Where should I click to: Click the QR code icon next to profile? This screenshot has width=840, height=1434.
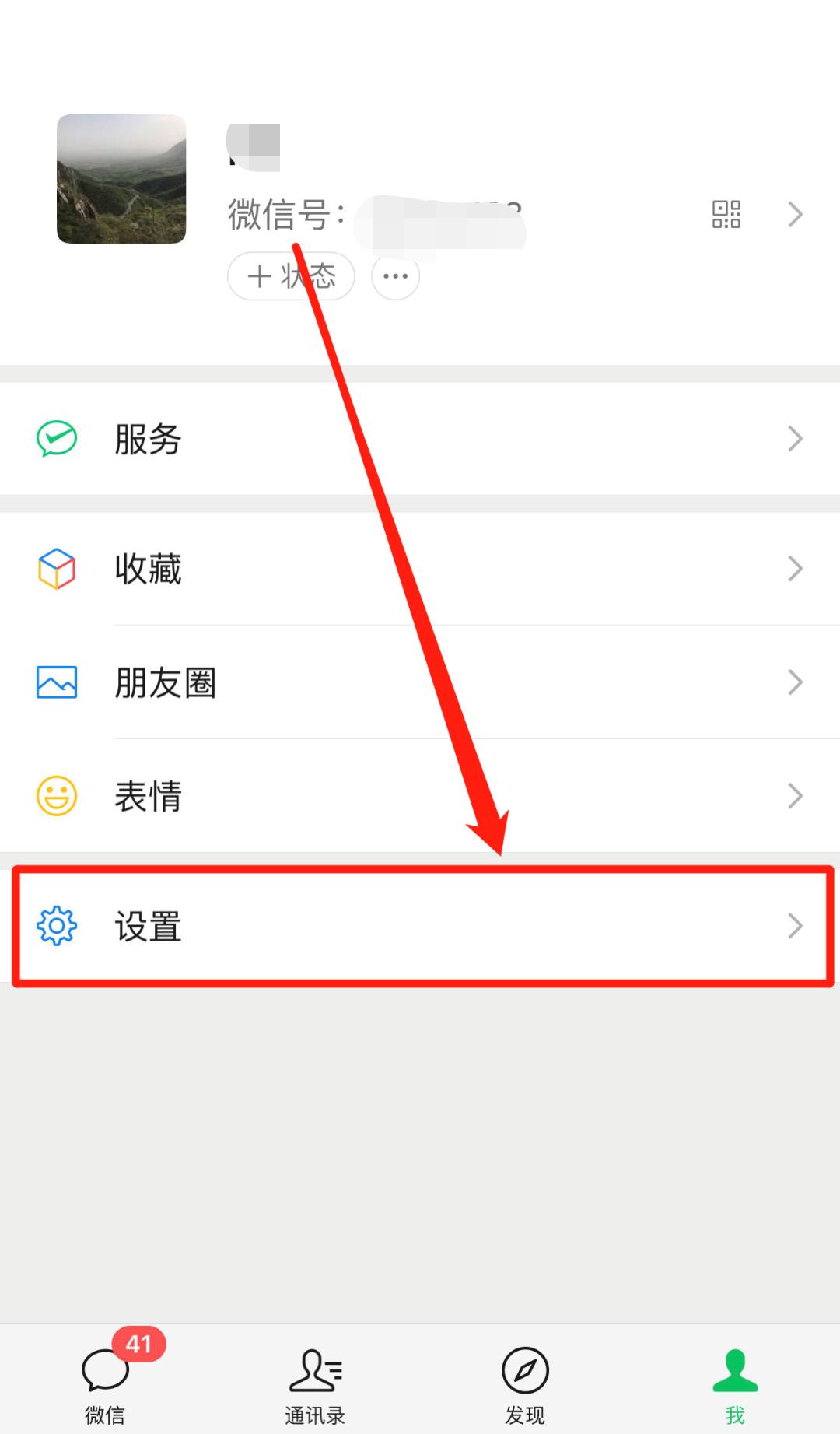click(x=726, y=214)
